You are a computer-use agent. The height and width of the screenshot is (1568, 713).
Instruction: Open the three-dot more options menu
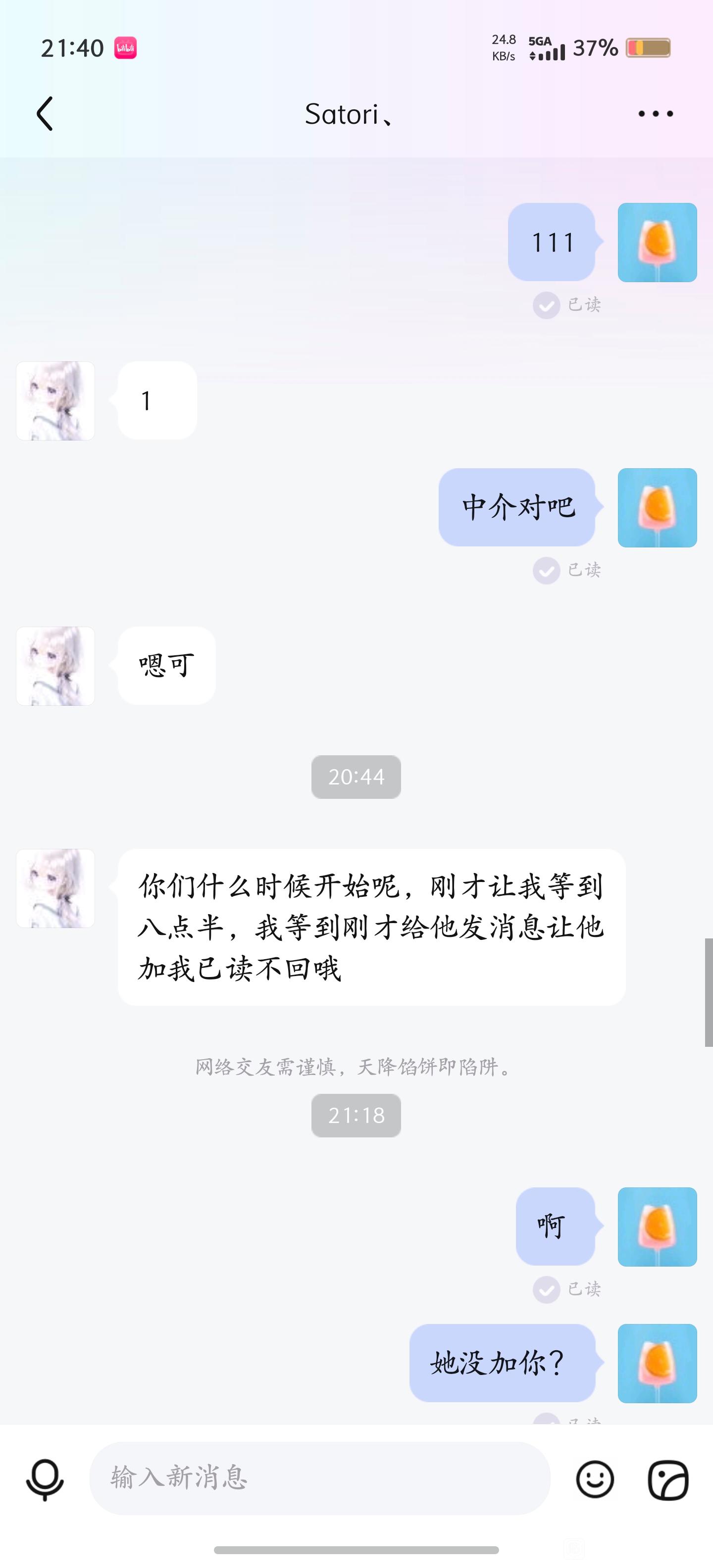click(x=656, y=113)
